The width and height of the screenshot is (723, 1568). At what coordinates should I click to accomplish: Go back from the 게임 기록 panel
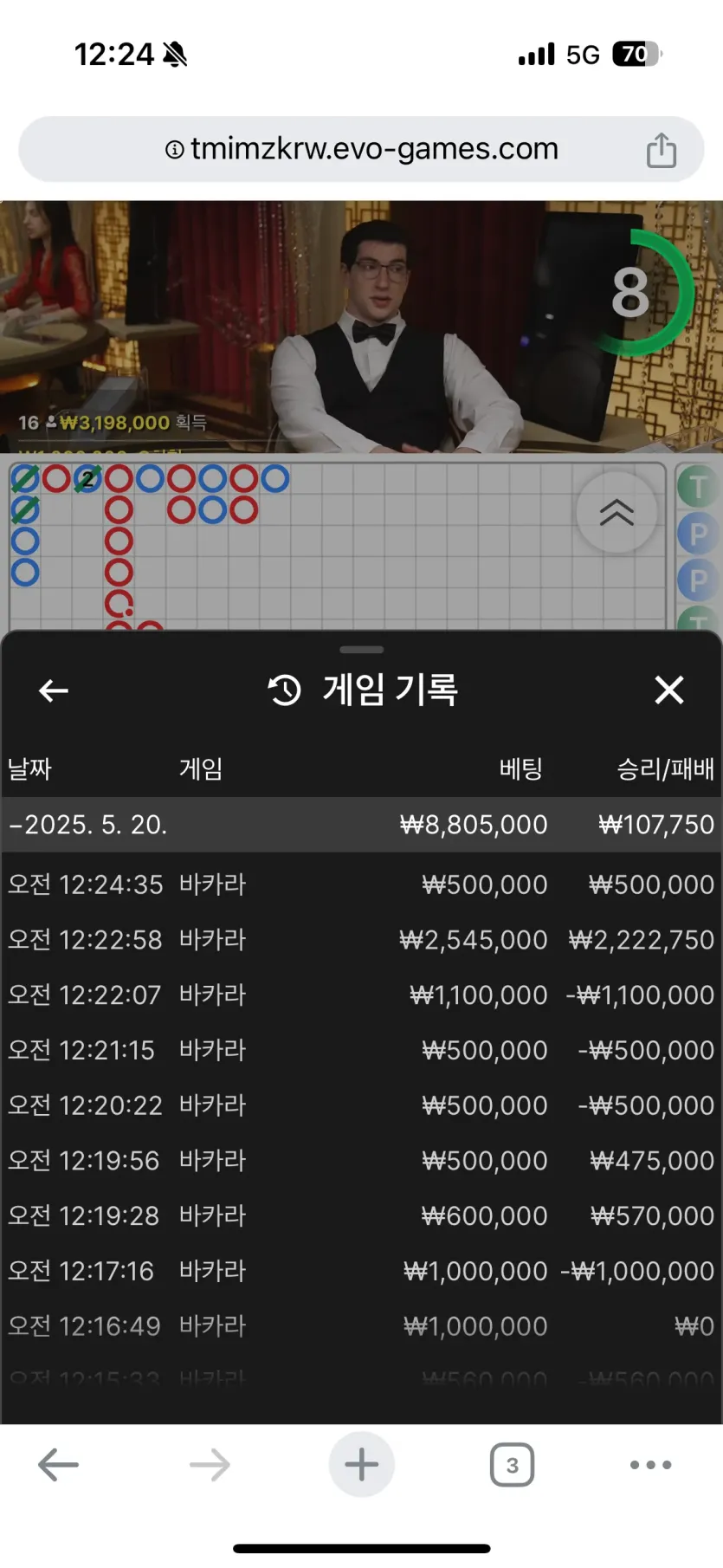(x=54, y=690)
